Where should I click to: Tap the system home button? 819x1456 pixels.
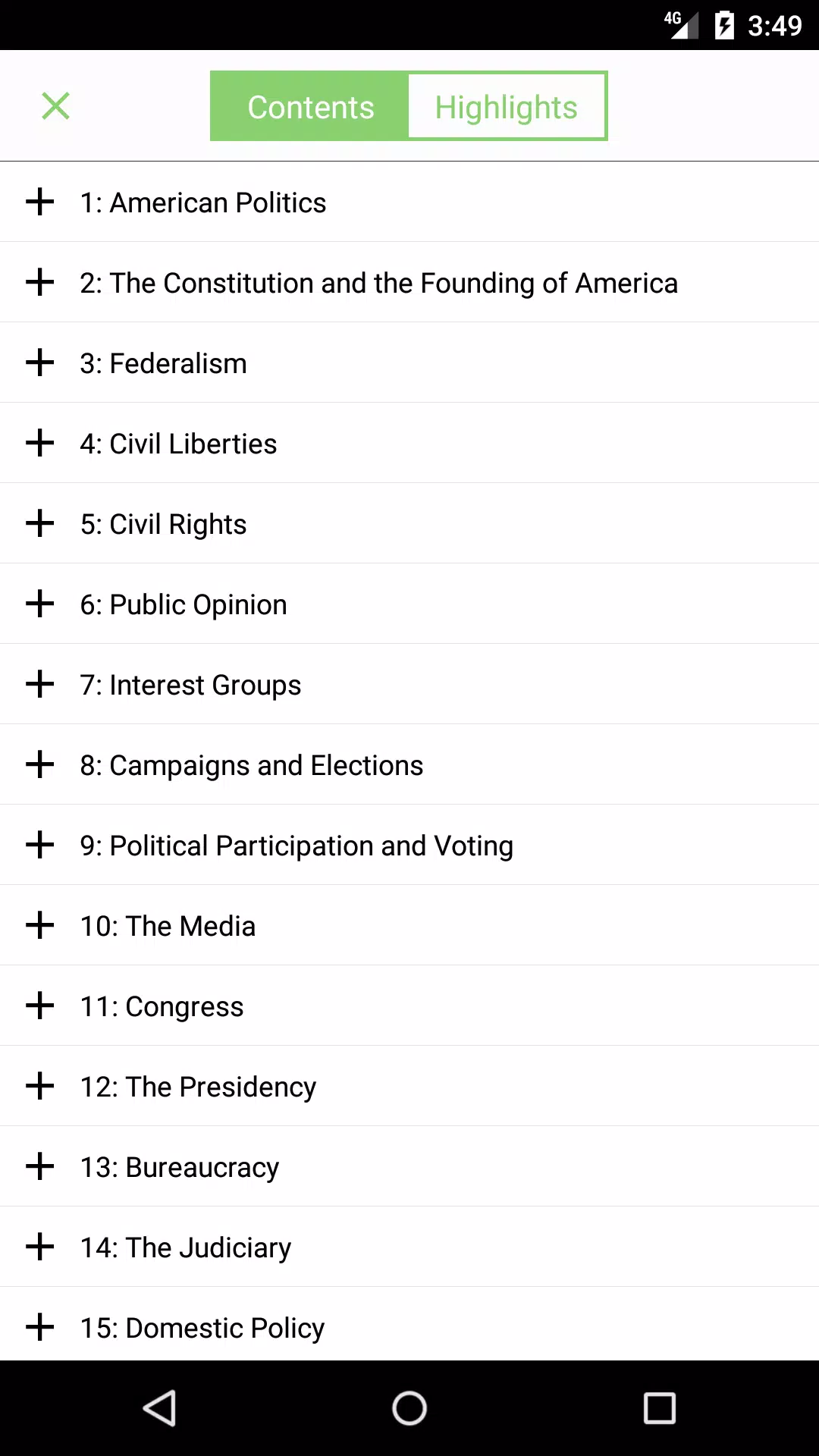click(x=409, y=1408)
